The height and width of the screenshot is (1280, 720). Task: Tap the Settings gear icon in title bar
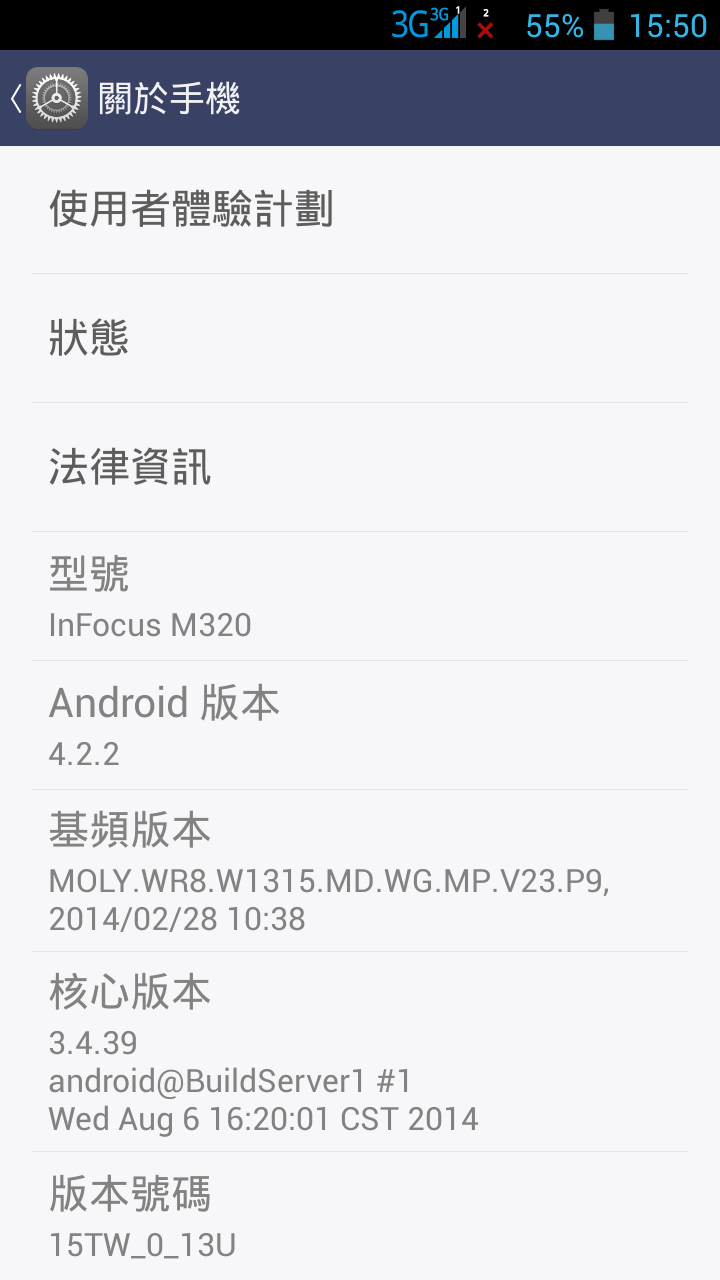coord(57,97)
